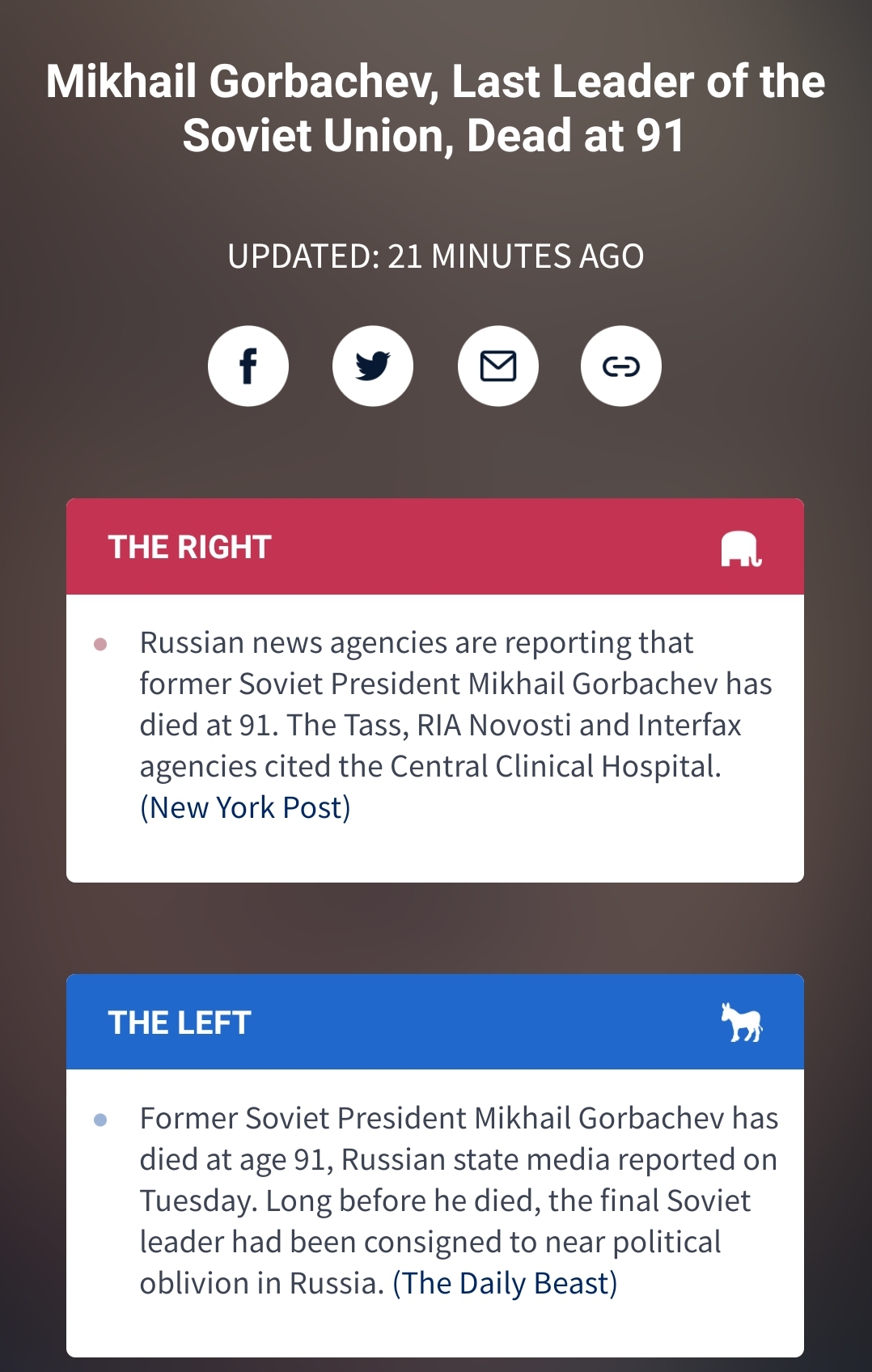Open The Daily Beast source link
Viewport: 872px width, 1372px height.
(505, 1283)
